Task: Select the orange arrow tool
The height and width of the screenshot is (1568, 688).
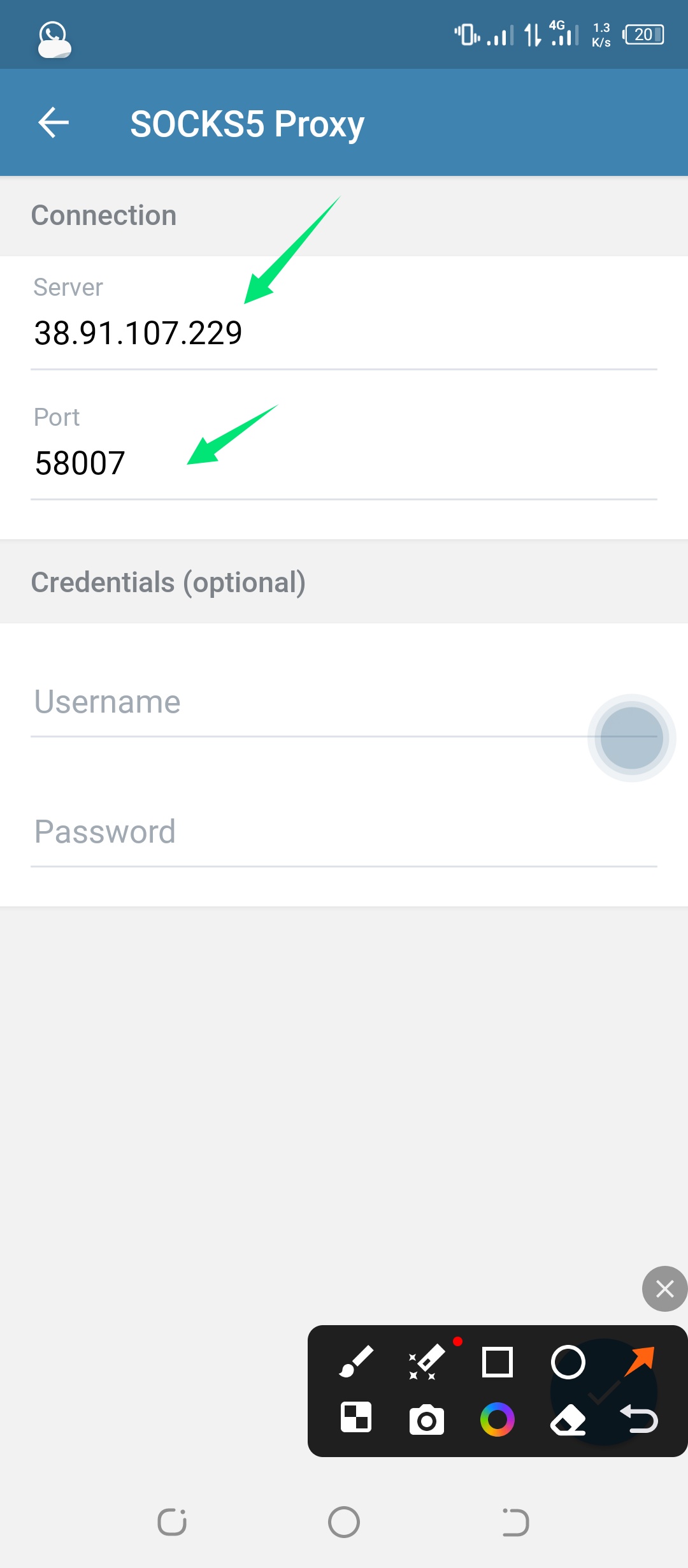Action: click(639, 1361)
